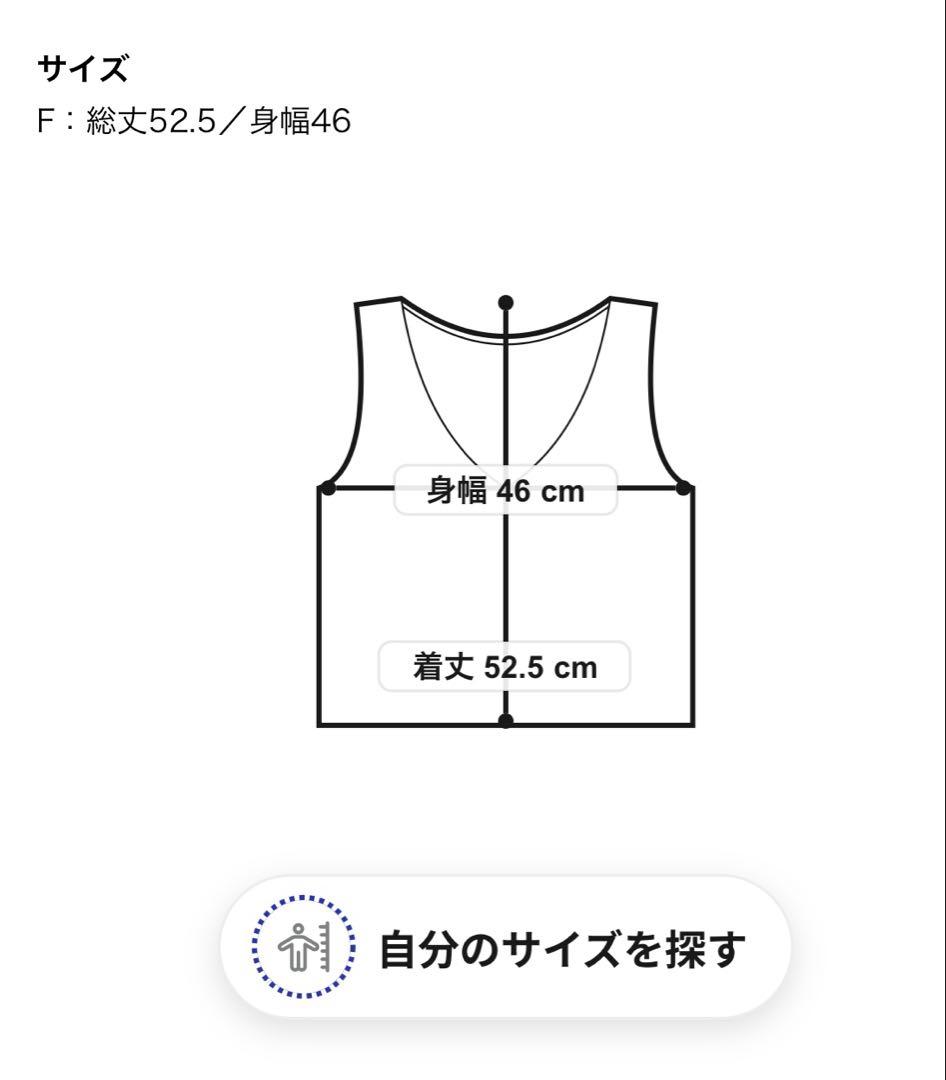The width and height of the screenshot is (946, 1080).
Task: Click the black dot at the neckline
Action: pyautogui.click(x=504, y=302)
